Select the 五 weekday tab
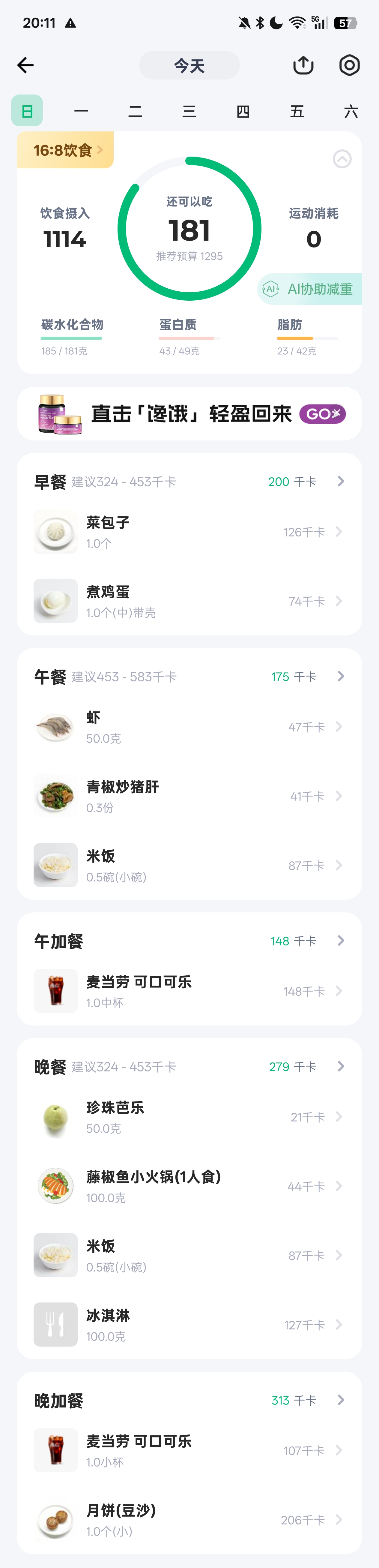The image size is (379, 1568). [297, 111]
